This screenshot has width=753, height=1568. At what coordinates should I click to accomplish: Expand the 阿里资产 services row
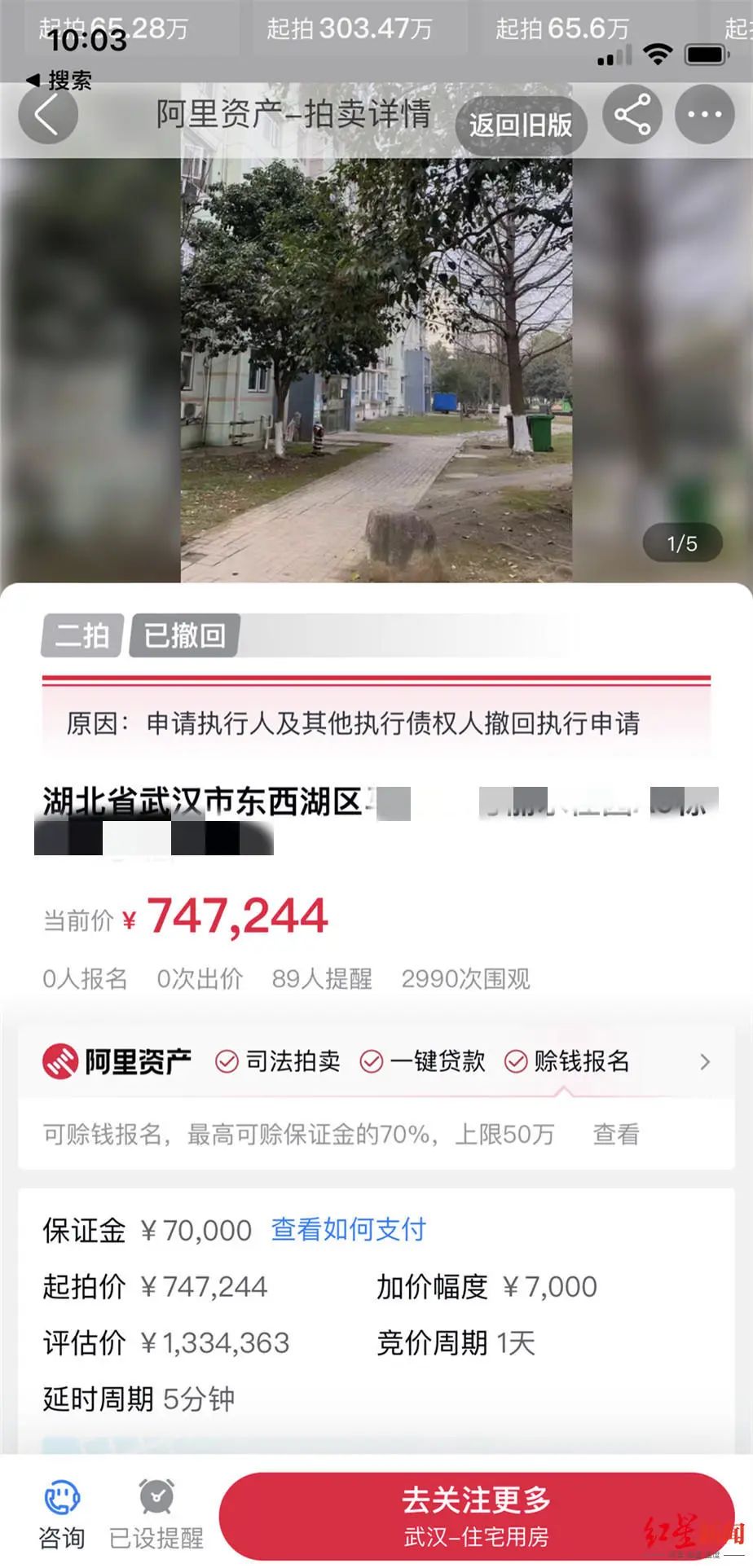coord(704,1061)
